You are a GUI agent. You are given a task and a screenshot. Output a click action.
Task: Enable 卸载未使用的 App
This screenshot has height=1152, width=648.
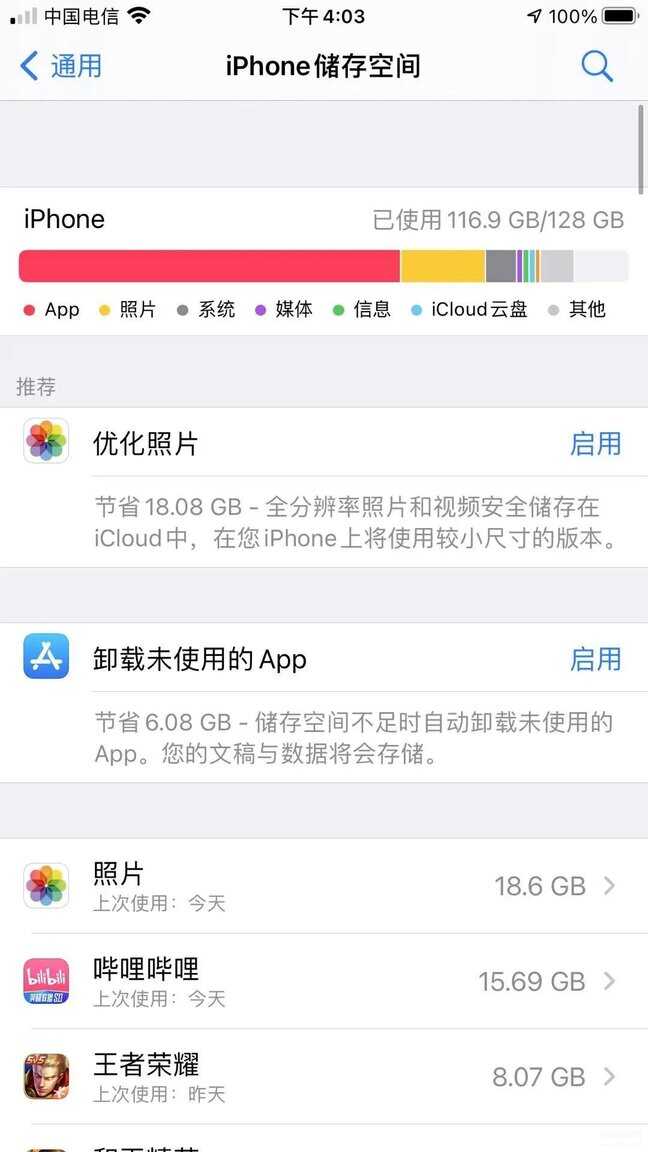coord(595,659)
